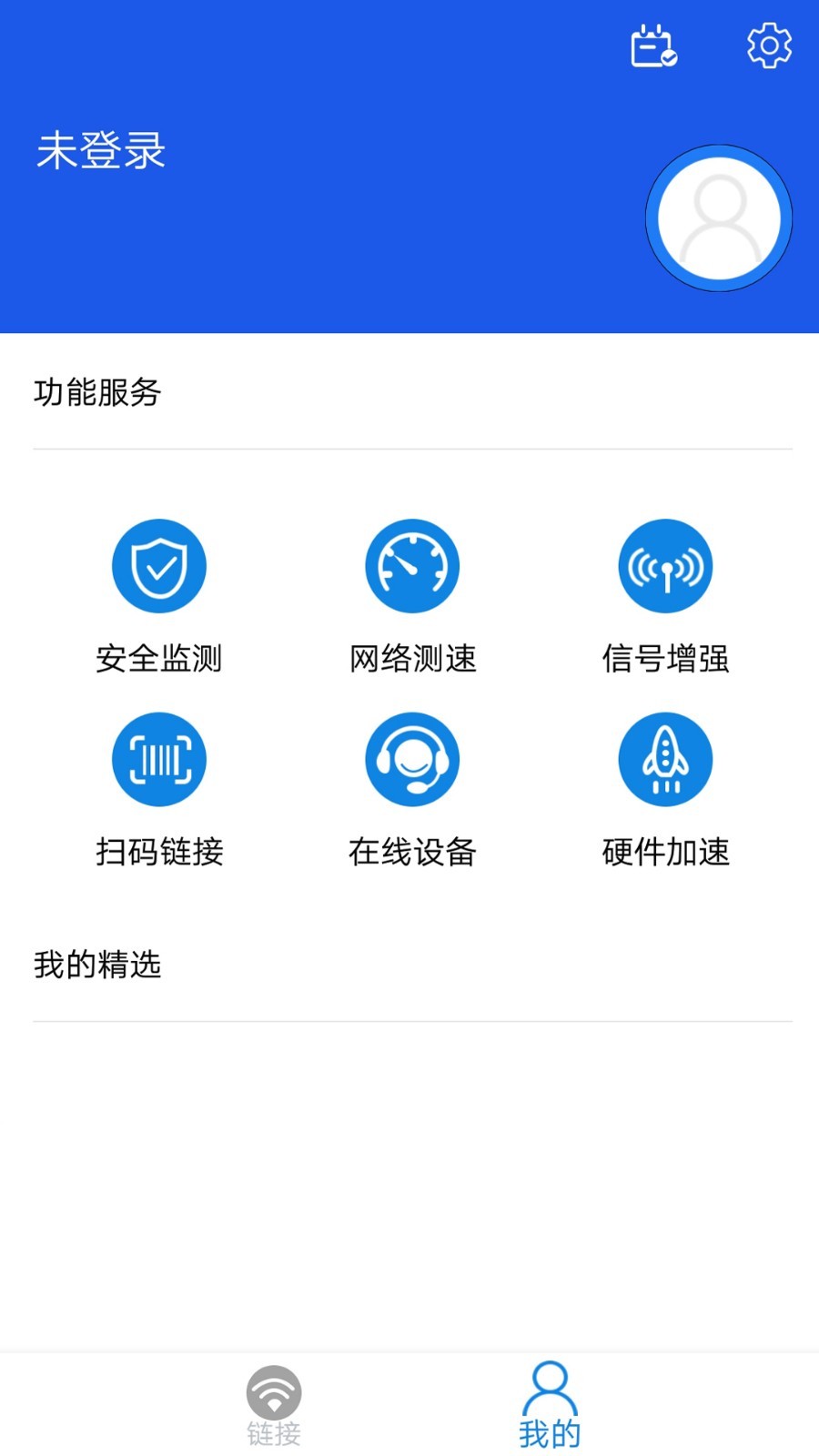
Task: Tap 未登录 to log in
Action: point(100,150)
